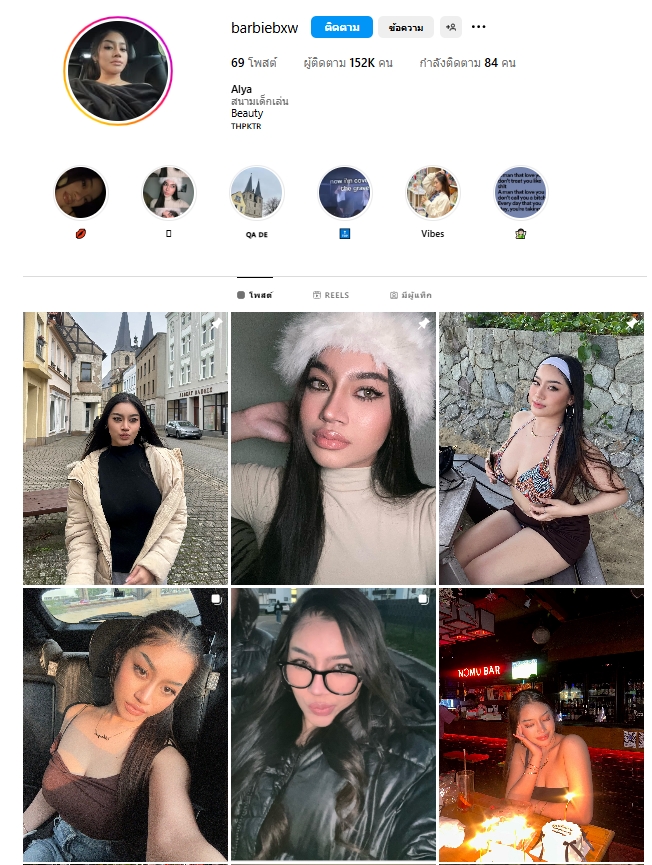
Task: Tap the blue ติดตาม follow button
Action: tap(341, 28)
